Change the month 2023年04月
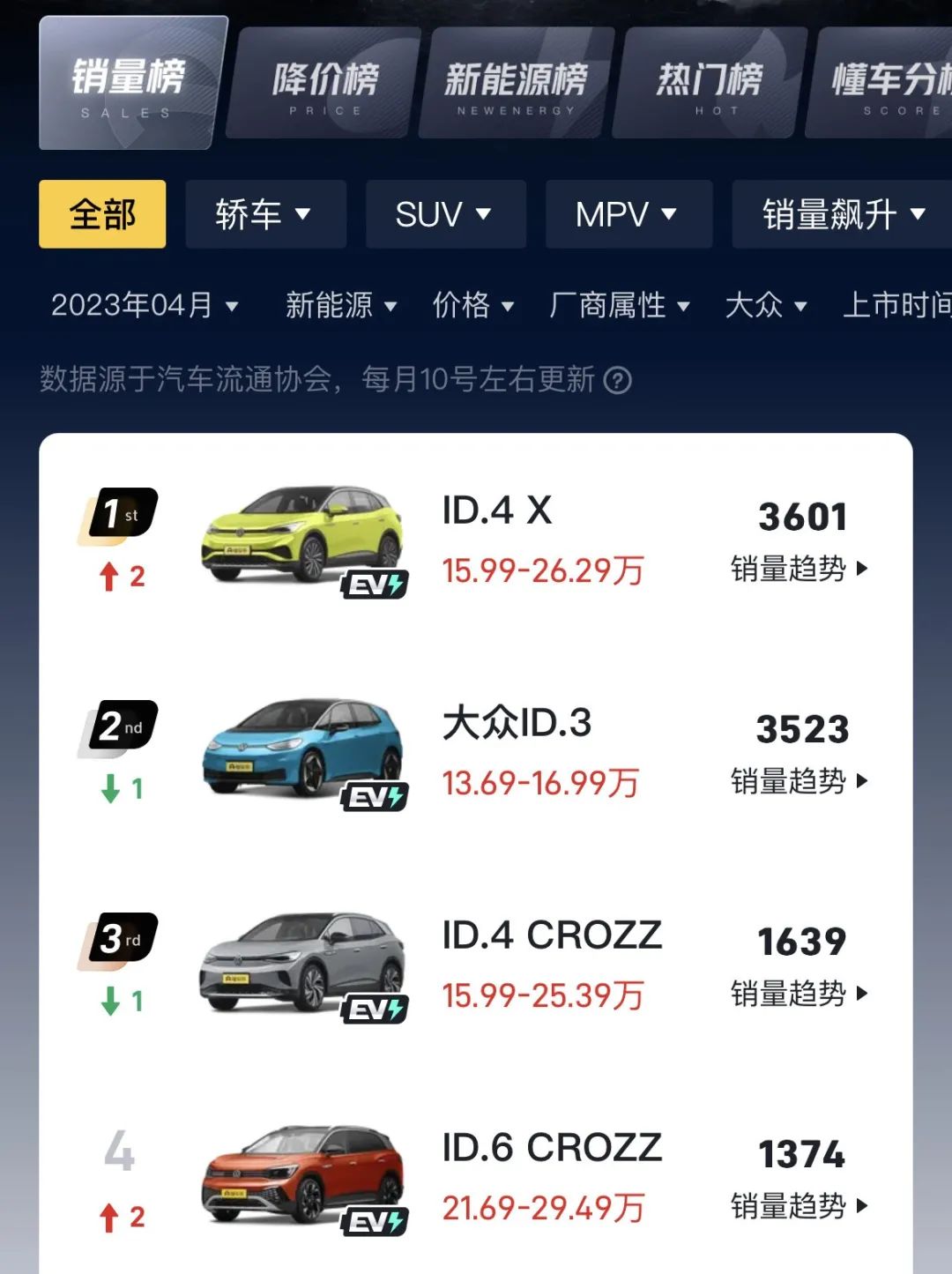Screen dimensions: 952x1274 tap(145, 305)
